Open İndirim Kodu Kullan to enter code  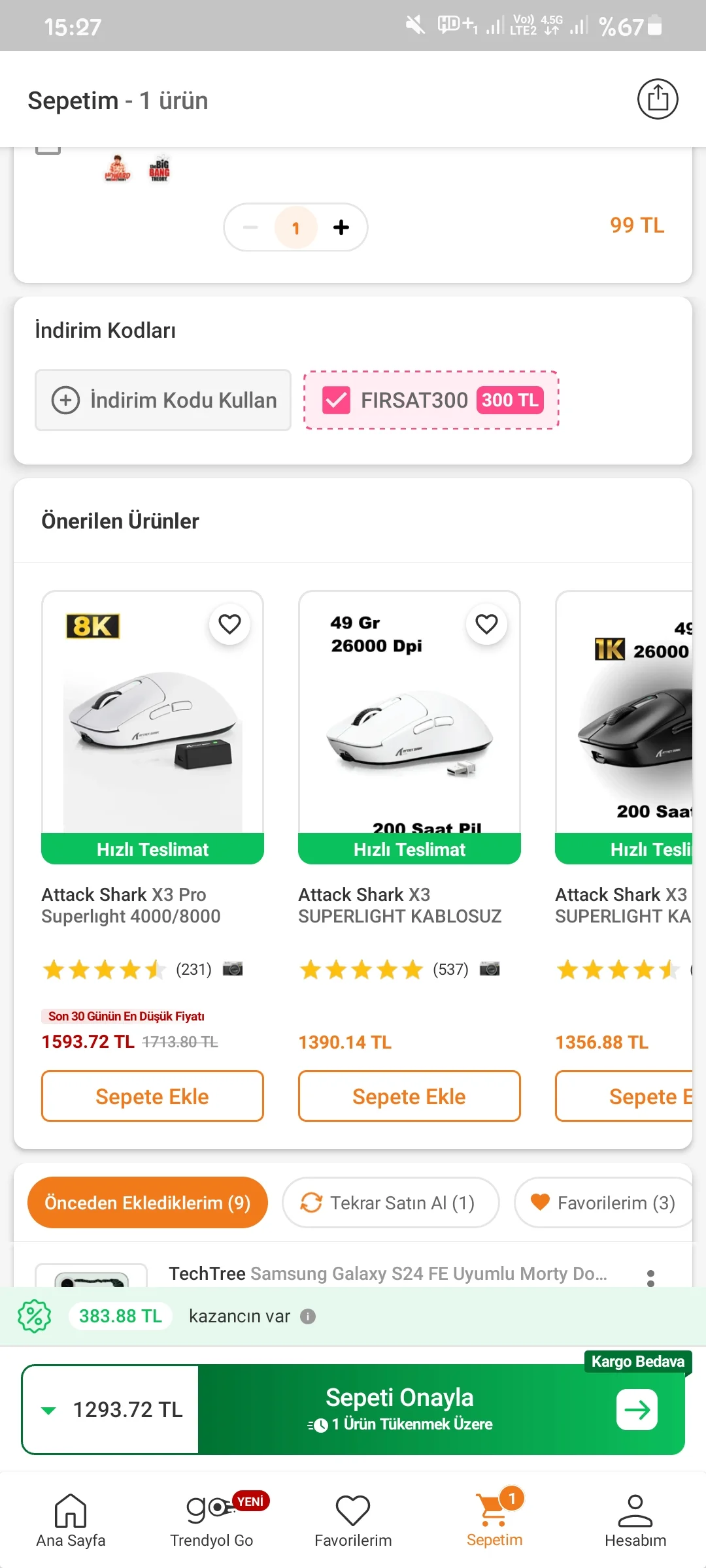(x=163, y=400)
